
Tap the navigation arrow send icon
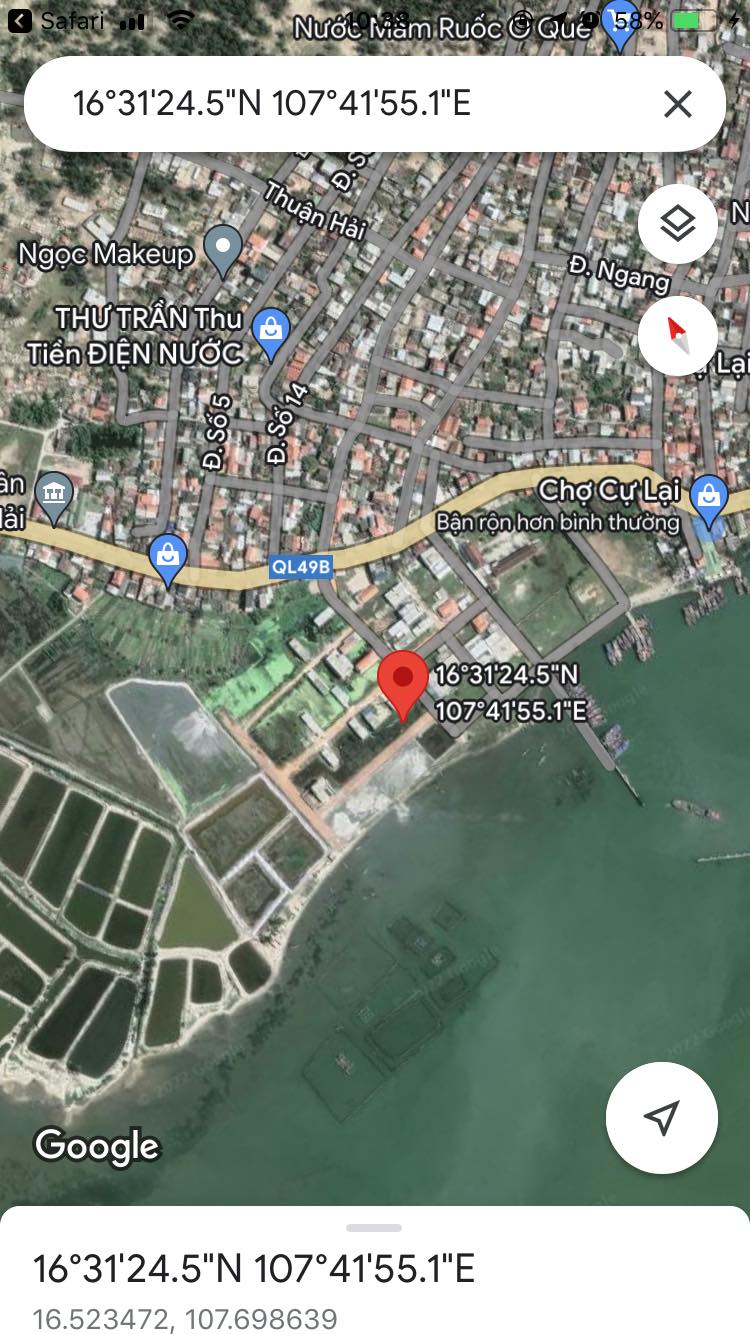661,1118
